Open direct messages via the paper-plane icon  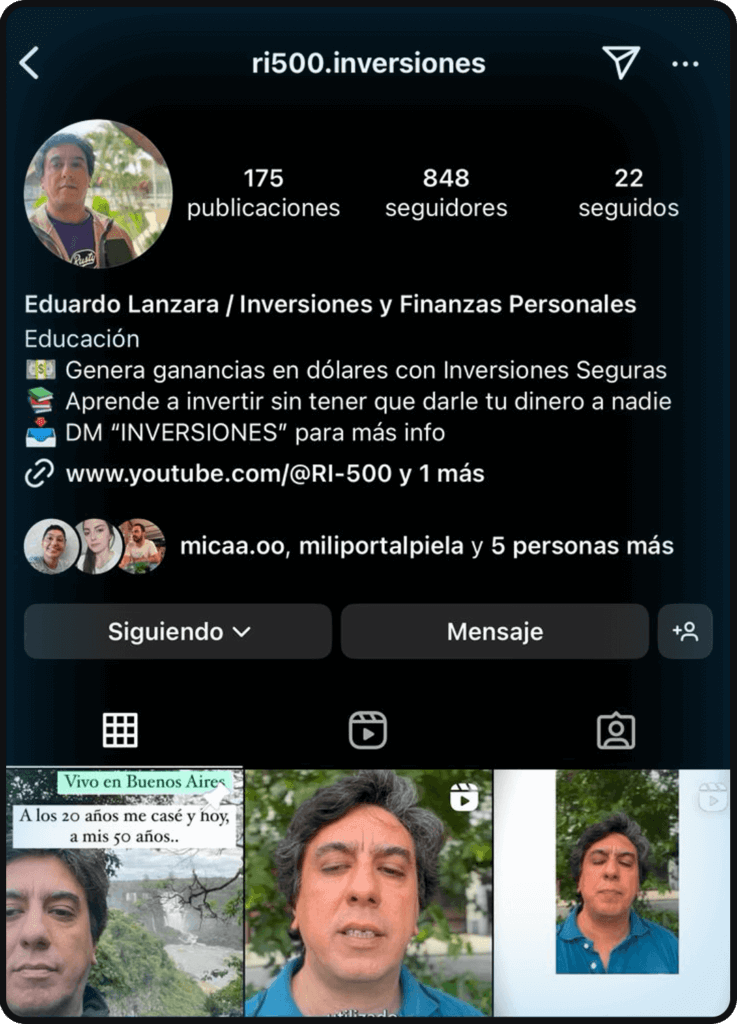click(x=620, y=63)
